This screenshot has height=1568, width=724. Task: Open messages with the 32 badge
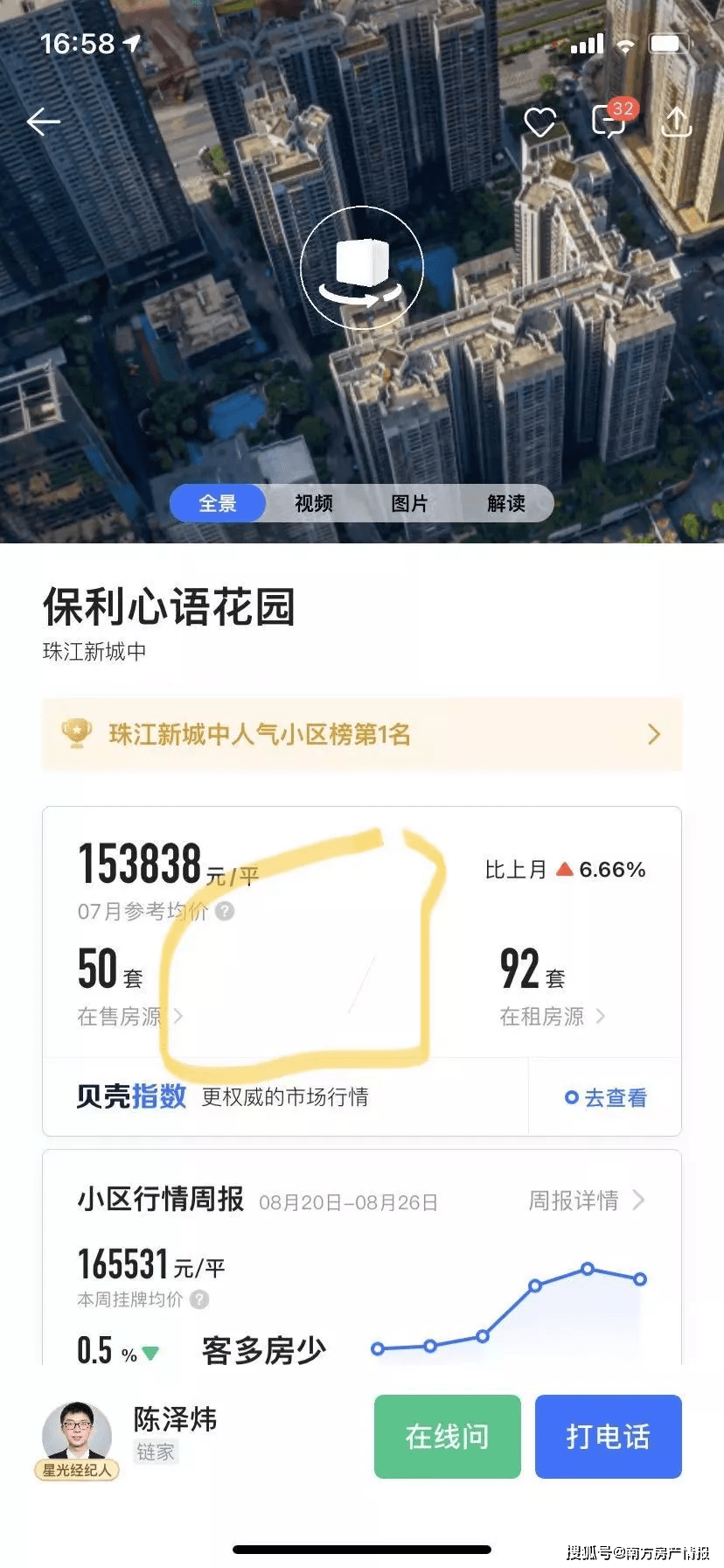pos(611,120)
